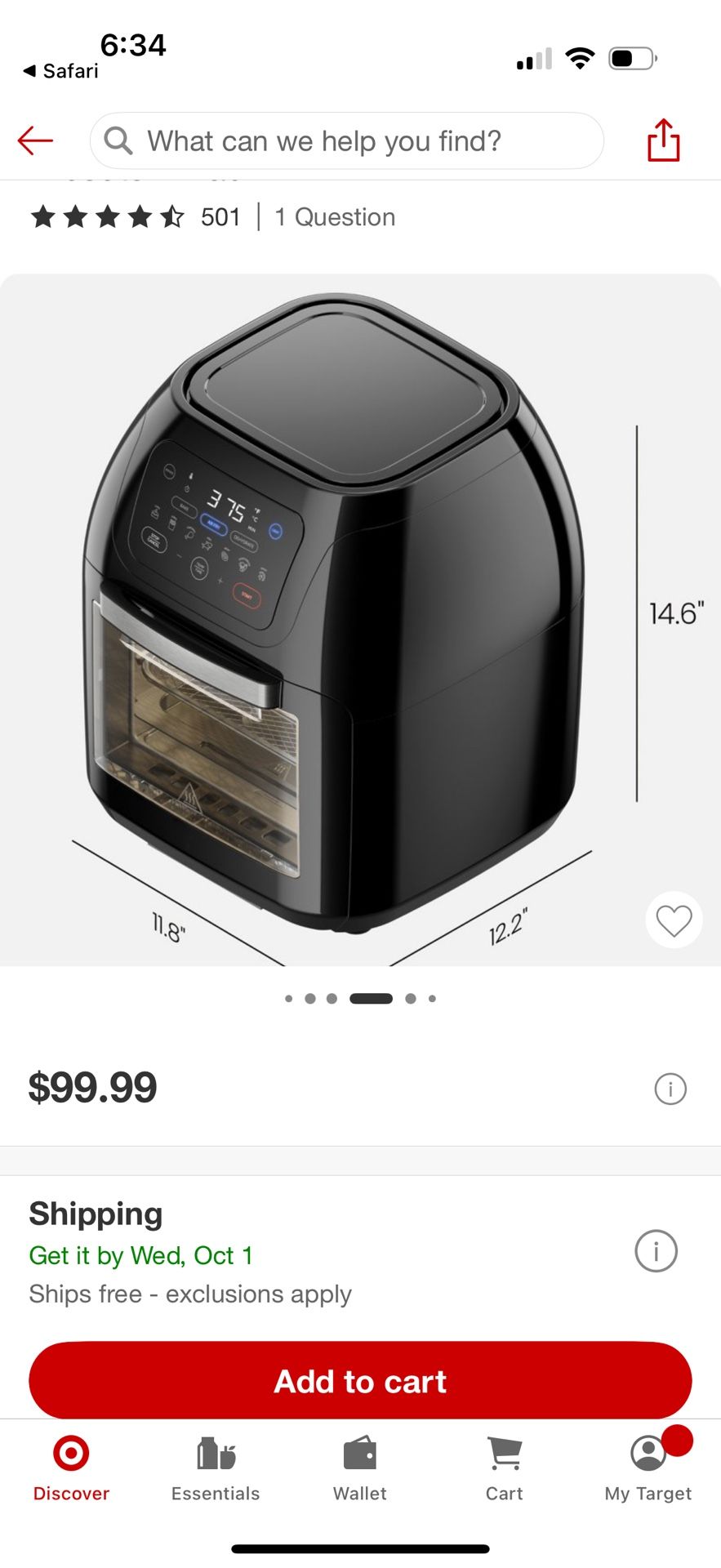Tap the 'What can we help you find?' search box
This screenshot has height=1568, width=721.
tap(347, 141)
